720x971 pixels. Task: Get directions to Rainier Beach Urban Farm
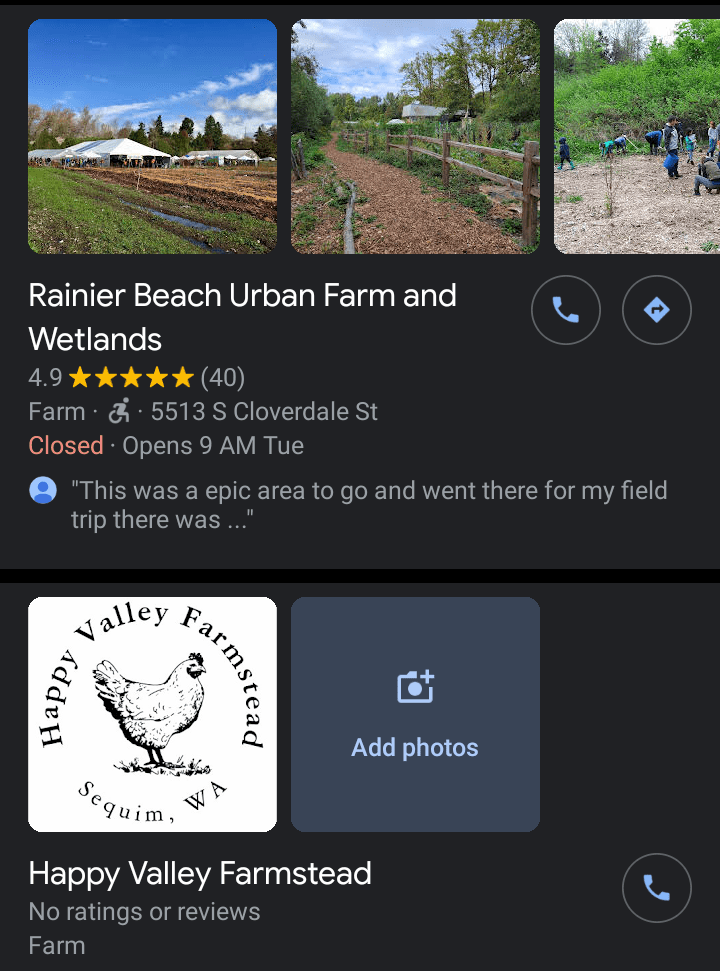(x=656, y=310)
